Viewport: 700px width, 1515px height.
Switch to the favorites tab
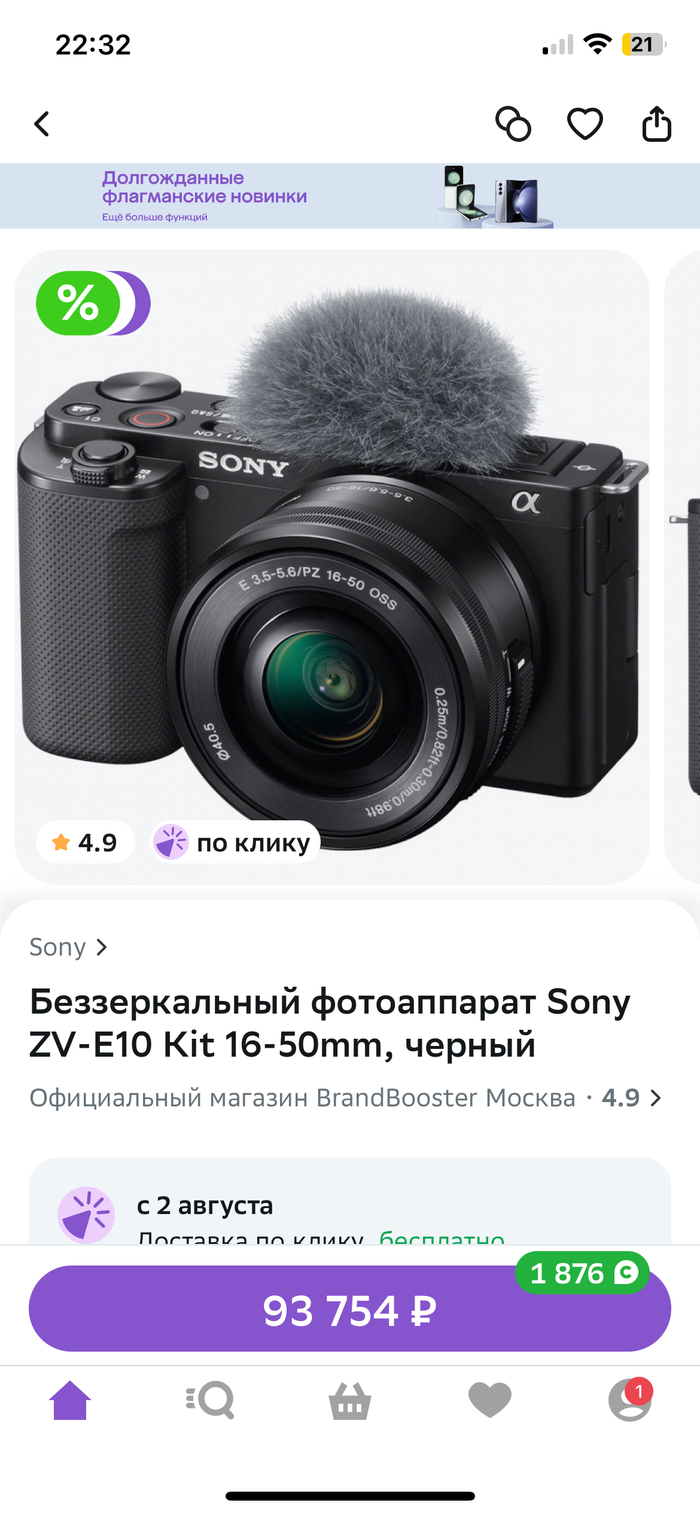click(x=490, y=1401)
